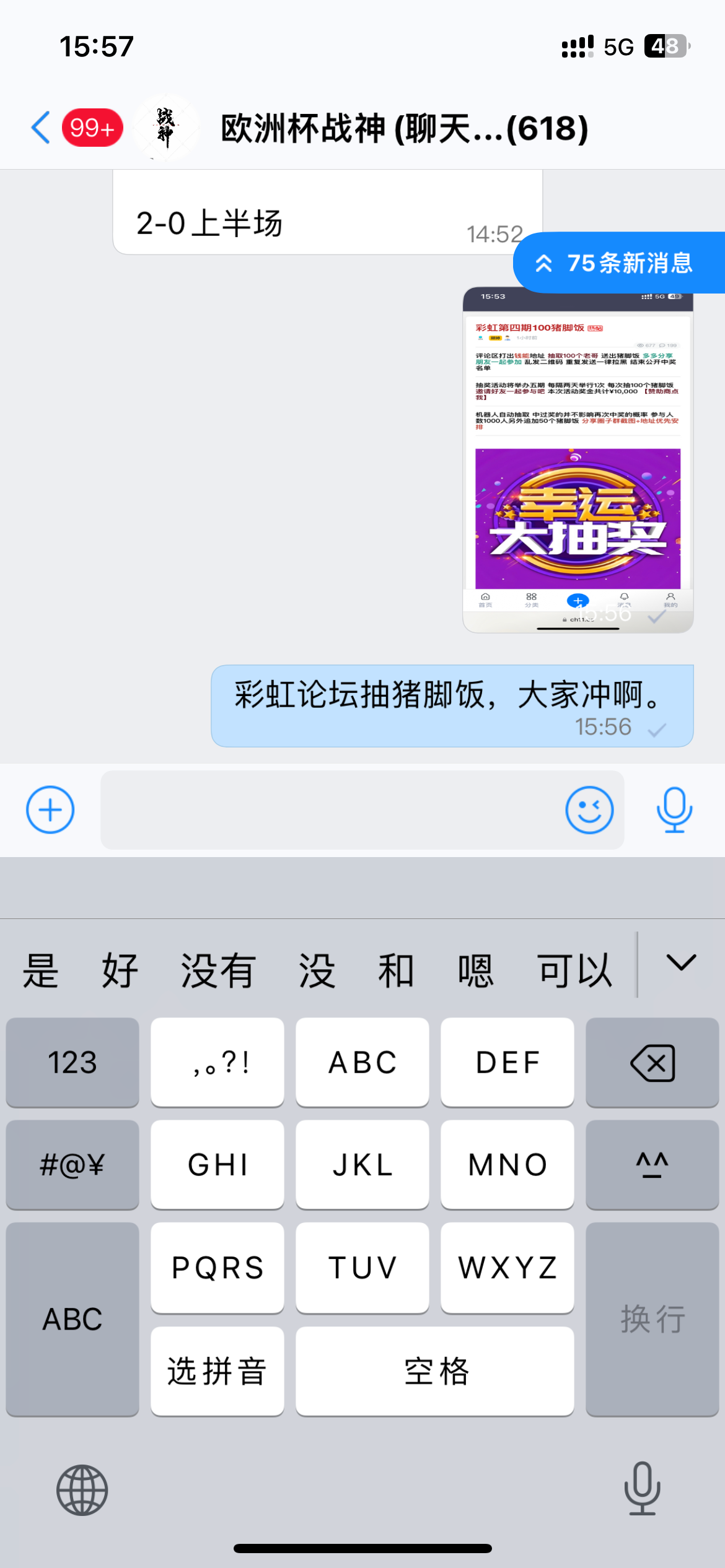Open the 欧洲杯战神 group avatar
The image size is (725, 1568).
point(166,128)
